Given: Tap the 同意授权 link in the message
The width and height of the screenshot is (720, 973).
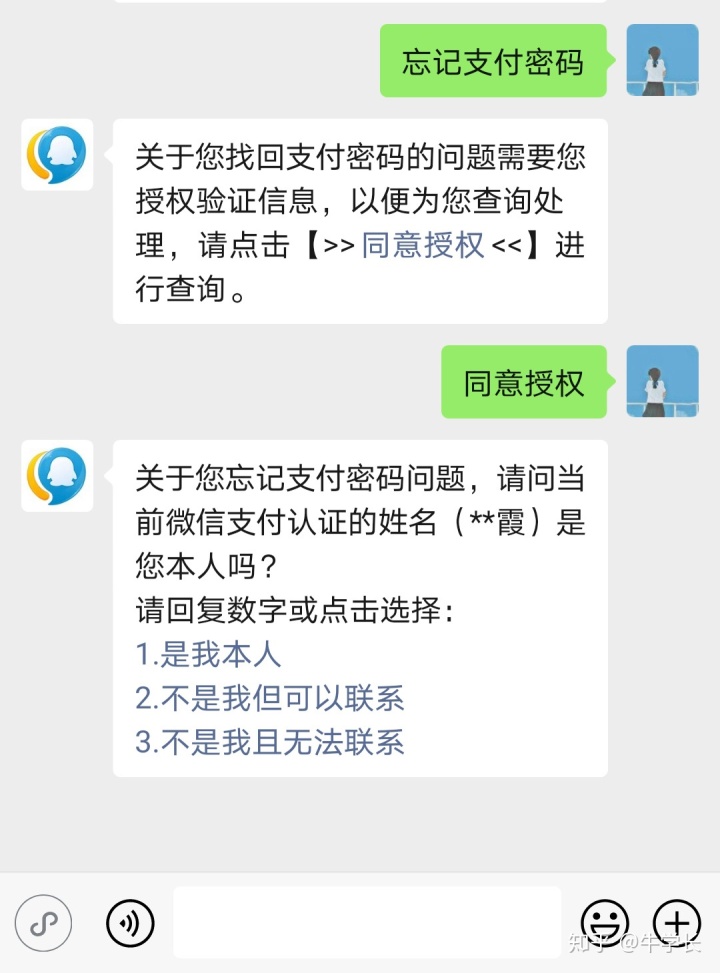Looking at the screenshot, I should coord(422,246).
